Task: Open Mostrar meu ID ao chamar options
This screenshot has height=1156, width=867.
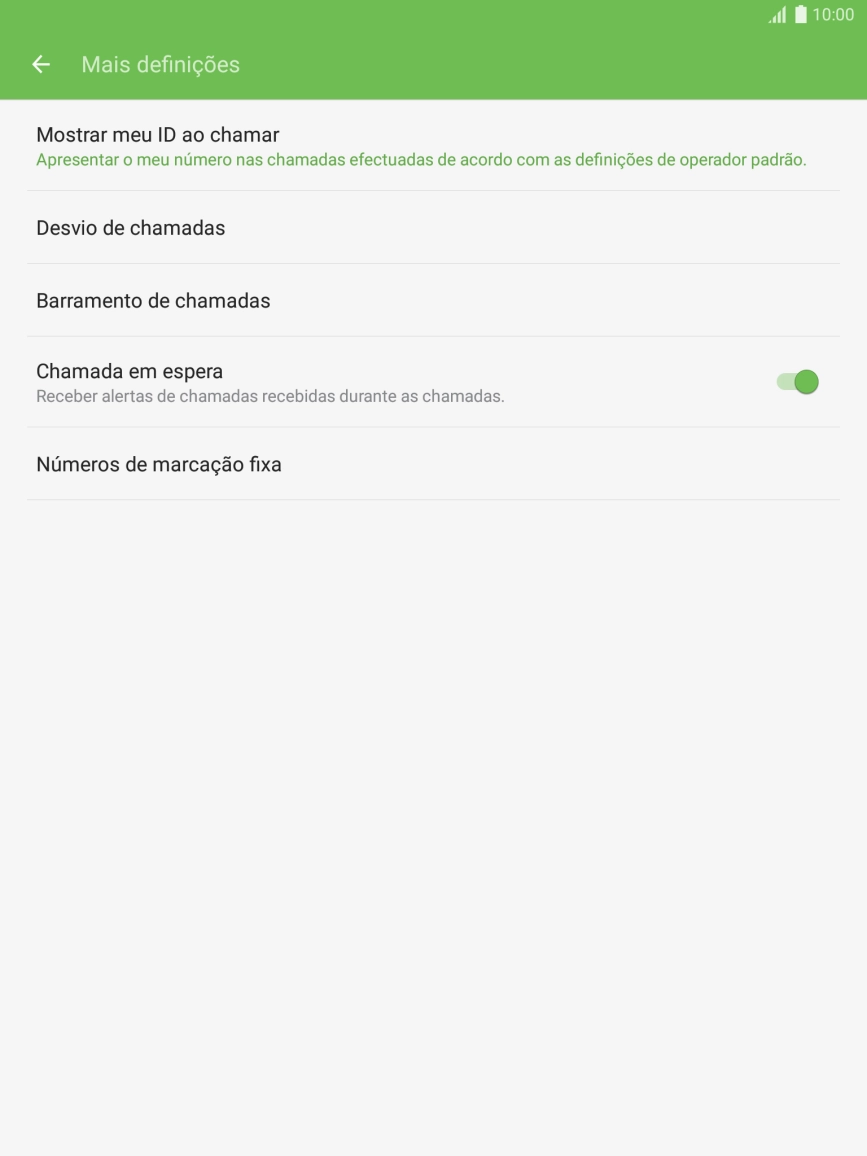Action: (x=433, y=145)
